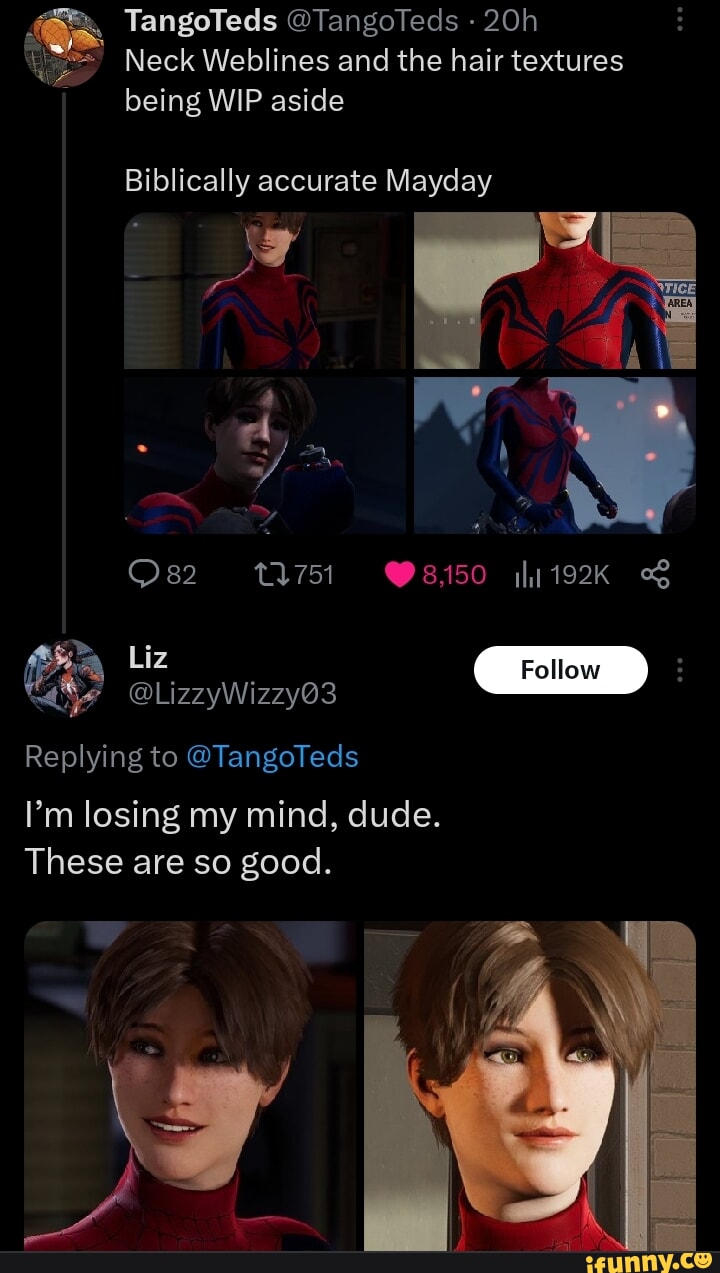Open the right image in Liz's reply
The image size is (720, 1273).
click(x=530, y=1085)
